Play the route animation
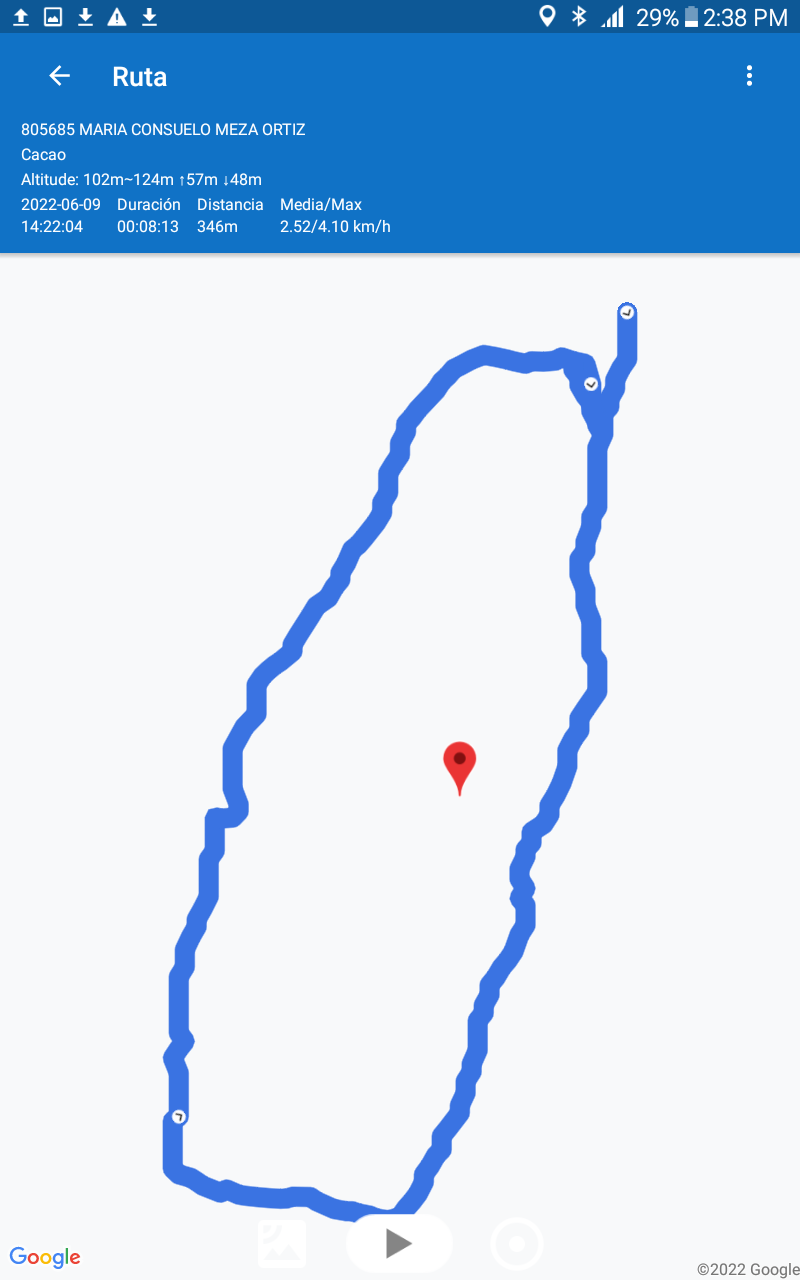Image resolution: width=800 pixels, height=1280 pixels. click(x=399, y=1243)
